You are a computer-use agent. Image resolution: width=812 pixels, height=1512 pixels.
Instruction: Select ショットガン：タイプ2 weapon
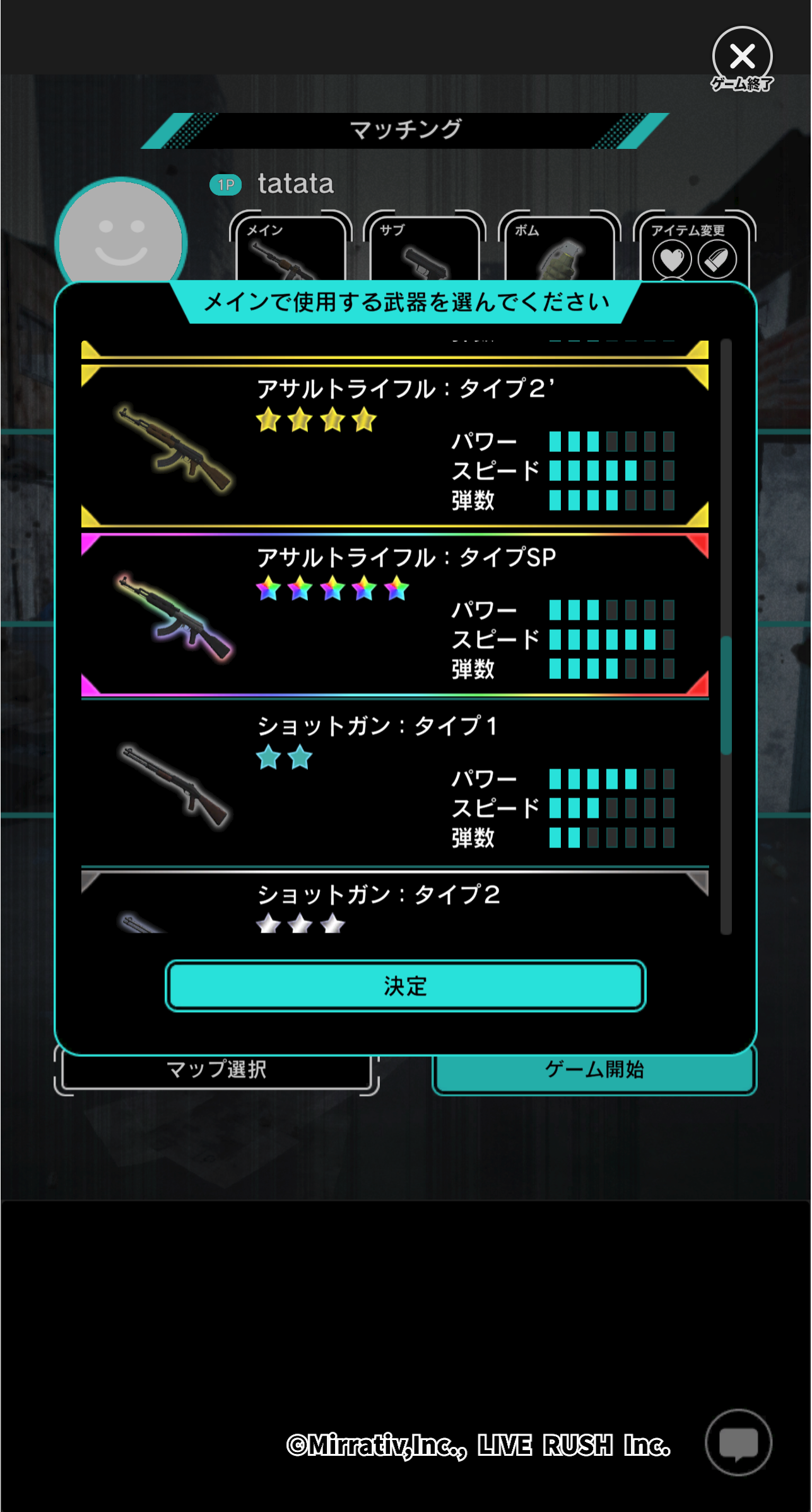tap(395, 902)
